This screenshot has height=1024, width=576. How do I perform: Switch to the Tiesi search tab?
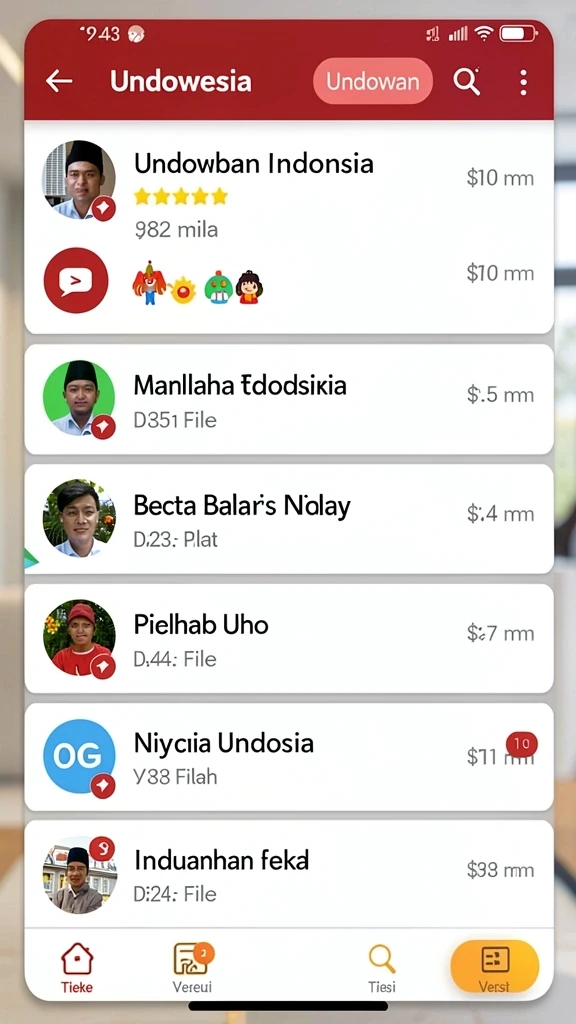pos(381,968)
